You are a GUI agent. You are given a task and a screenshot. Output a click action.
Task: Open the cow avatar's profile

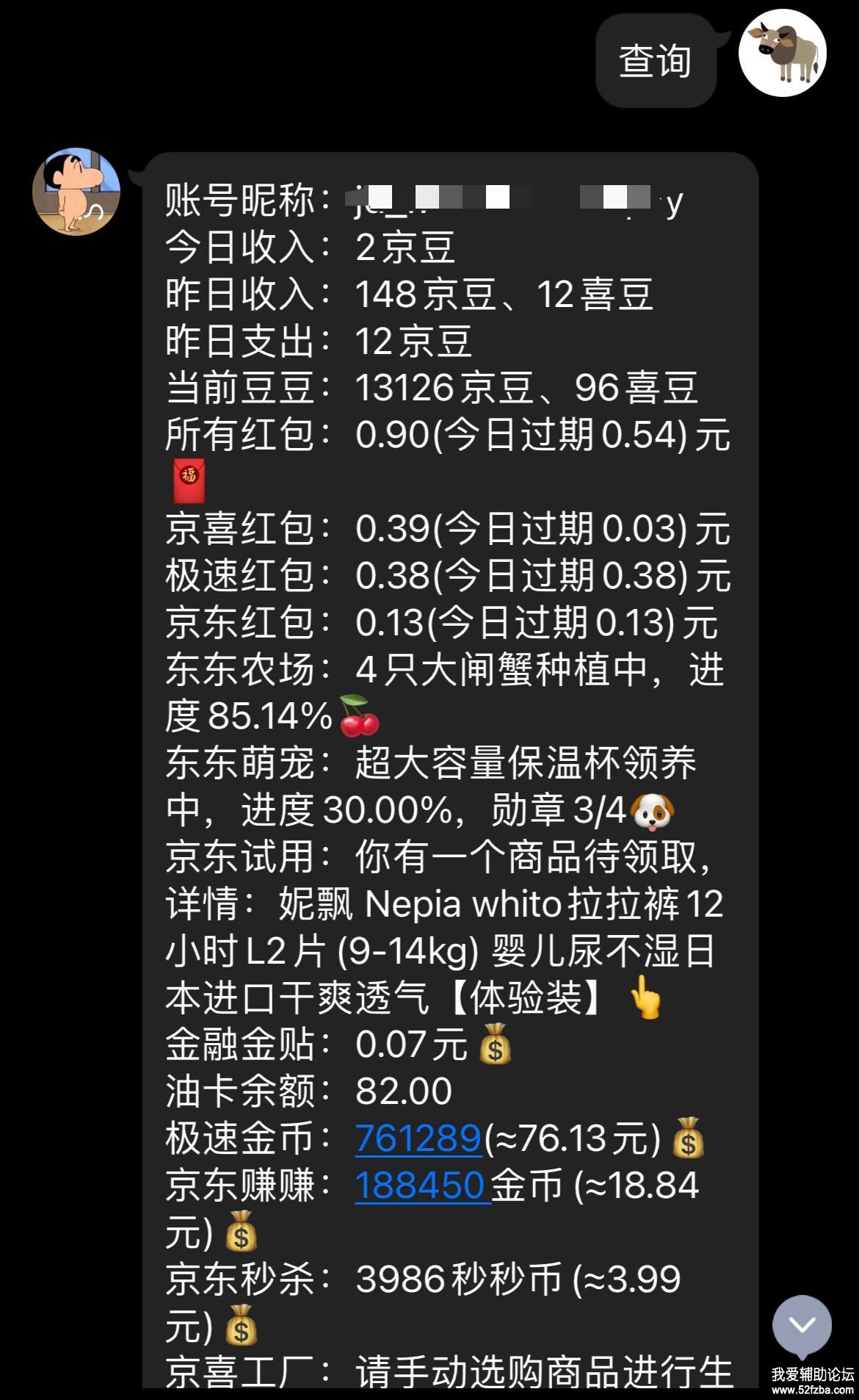(x=783, y=53)
